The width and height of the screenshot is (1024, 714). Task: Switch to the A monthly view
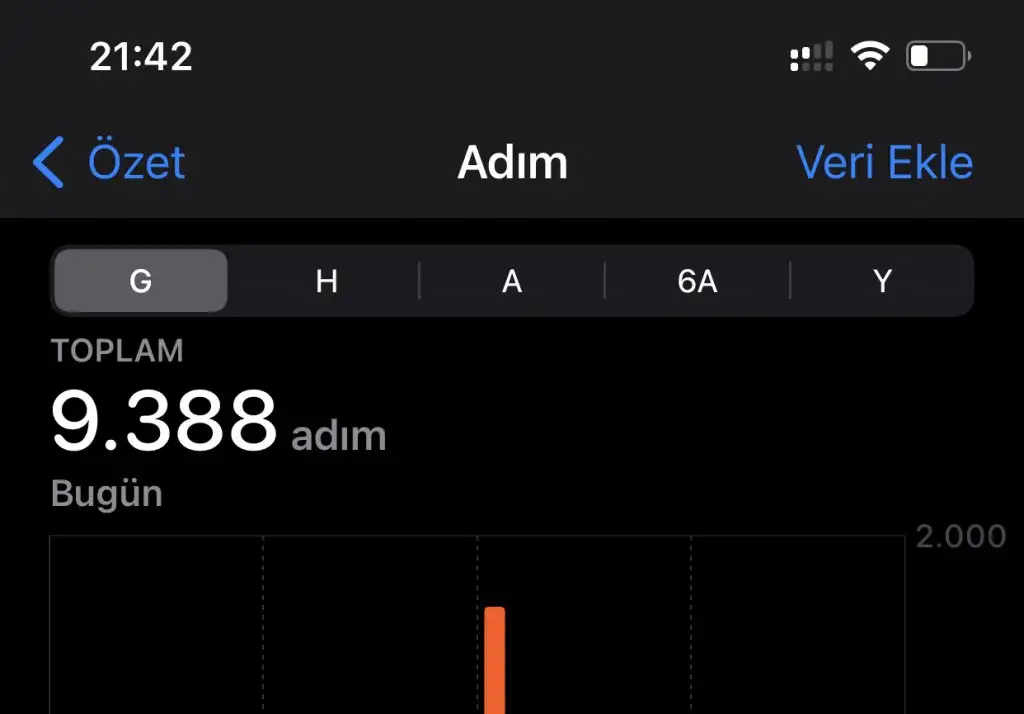(x=512, y=282)
